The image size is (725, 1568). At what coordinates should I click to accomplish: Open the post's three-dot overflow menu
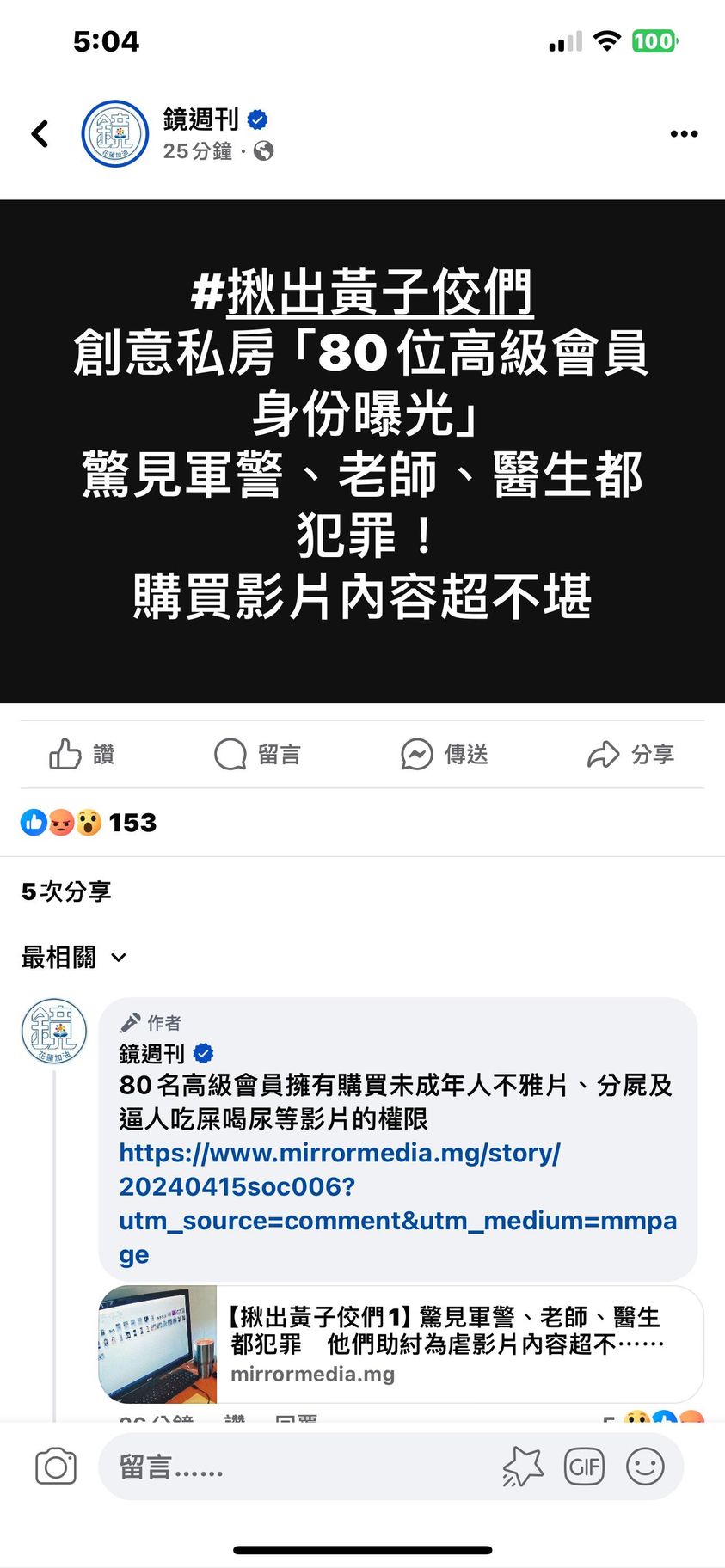pyautogui.click(x=684, y=134)
